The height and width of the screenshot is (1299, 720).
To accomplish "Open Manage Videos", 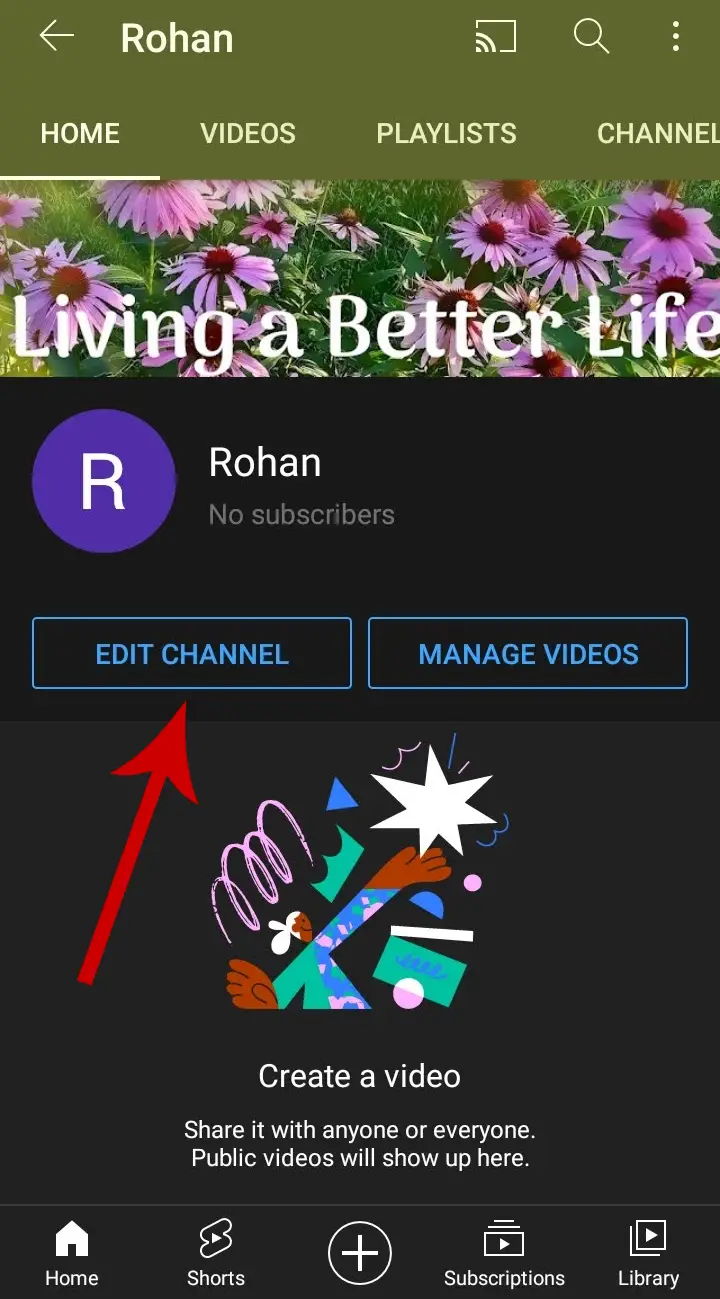I will coord(528,654).
